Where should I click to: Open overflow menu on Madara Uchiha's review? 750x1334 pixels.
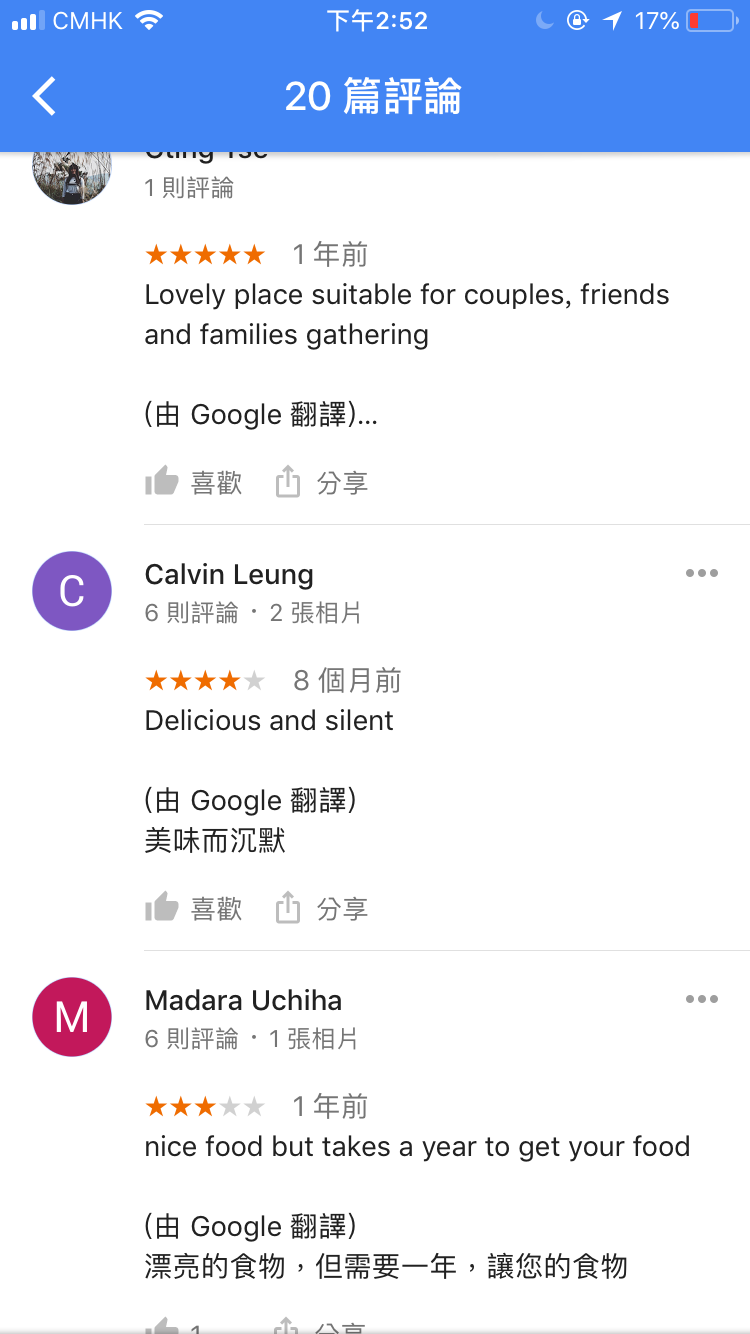point(701,1000)
